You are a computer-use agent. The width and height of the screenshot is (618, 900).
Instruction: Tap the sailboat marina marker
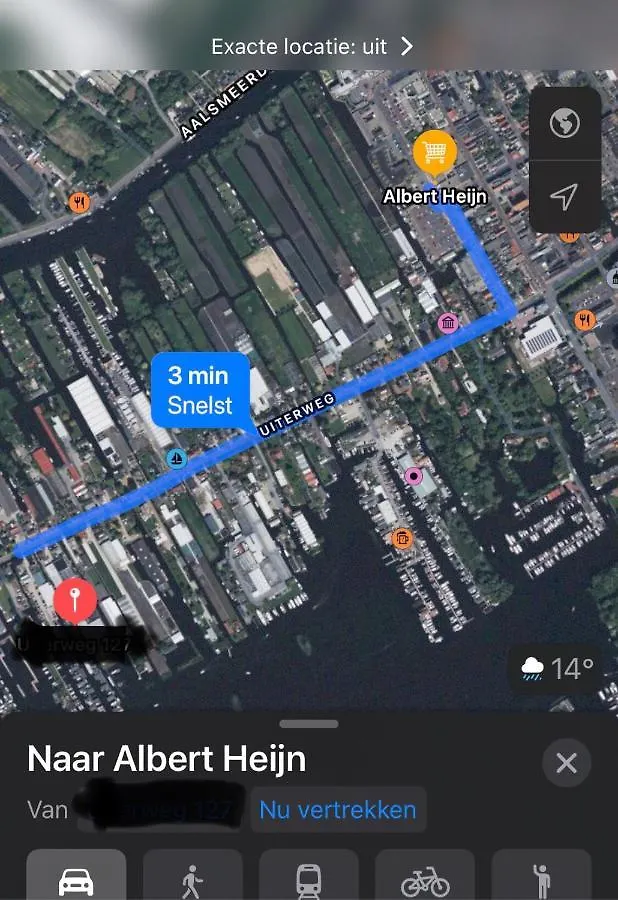(x=176, y=459)
